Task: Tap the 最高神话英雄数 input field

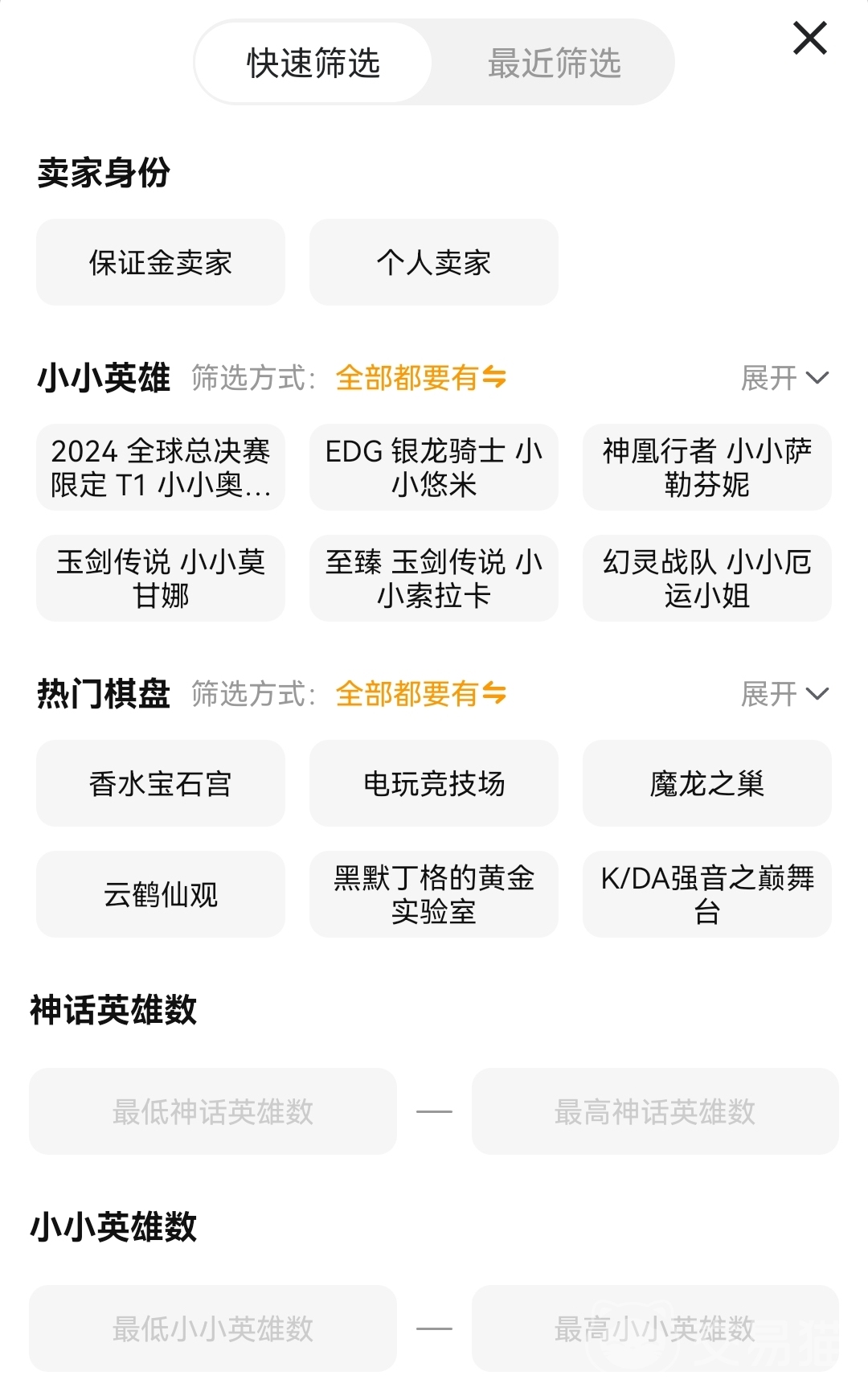Action: coord(655,1111)
